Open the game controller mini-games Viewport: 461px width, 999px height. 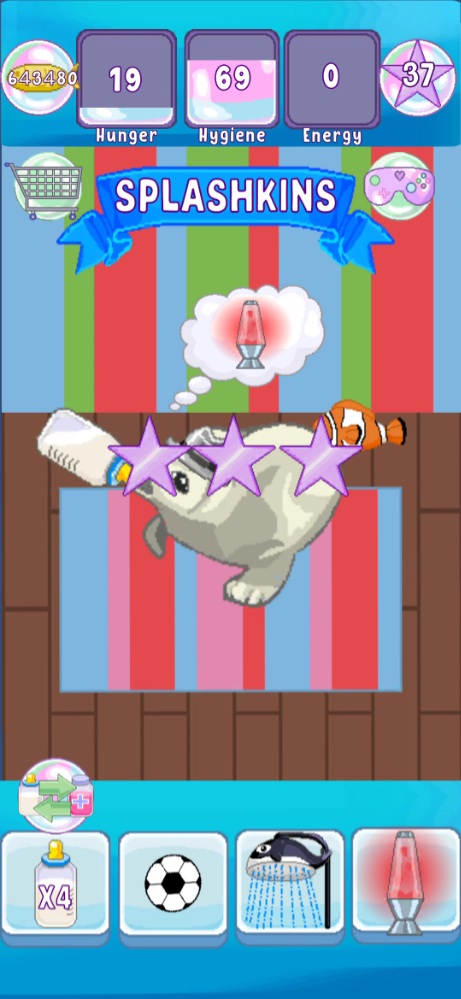[399, 186]
